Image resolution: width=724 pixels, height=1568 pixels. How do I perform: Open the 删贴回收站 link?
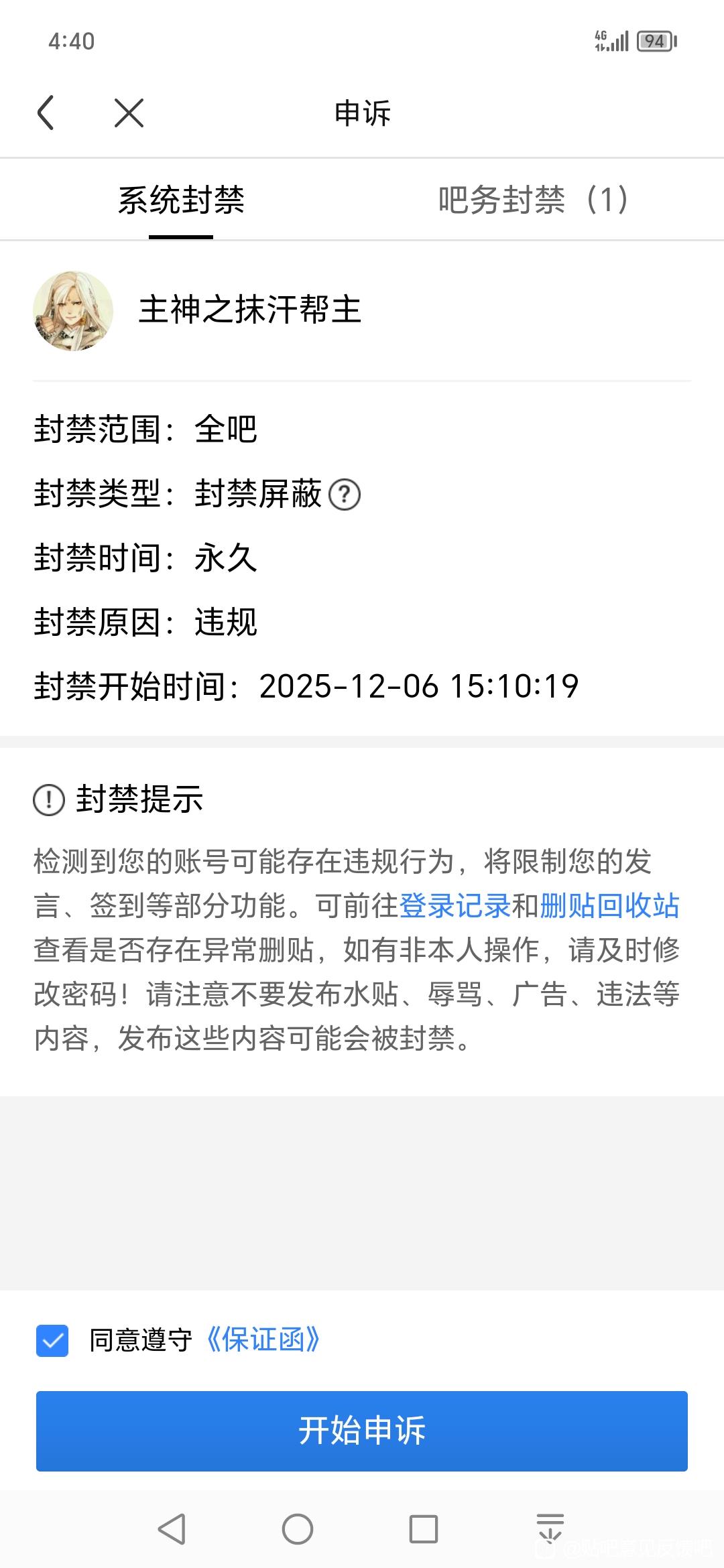pyautogui.click(x=609, y=906)
